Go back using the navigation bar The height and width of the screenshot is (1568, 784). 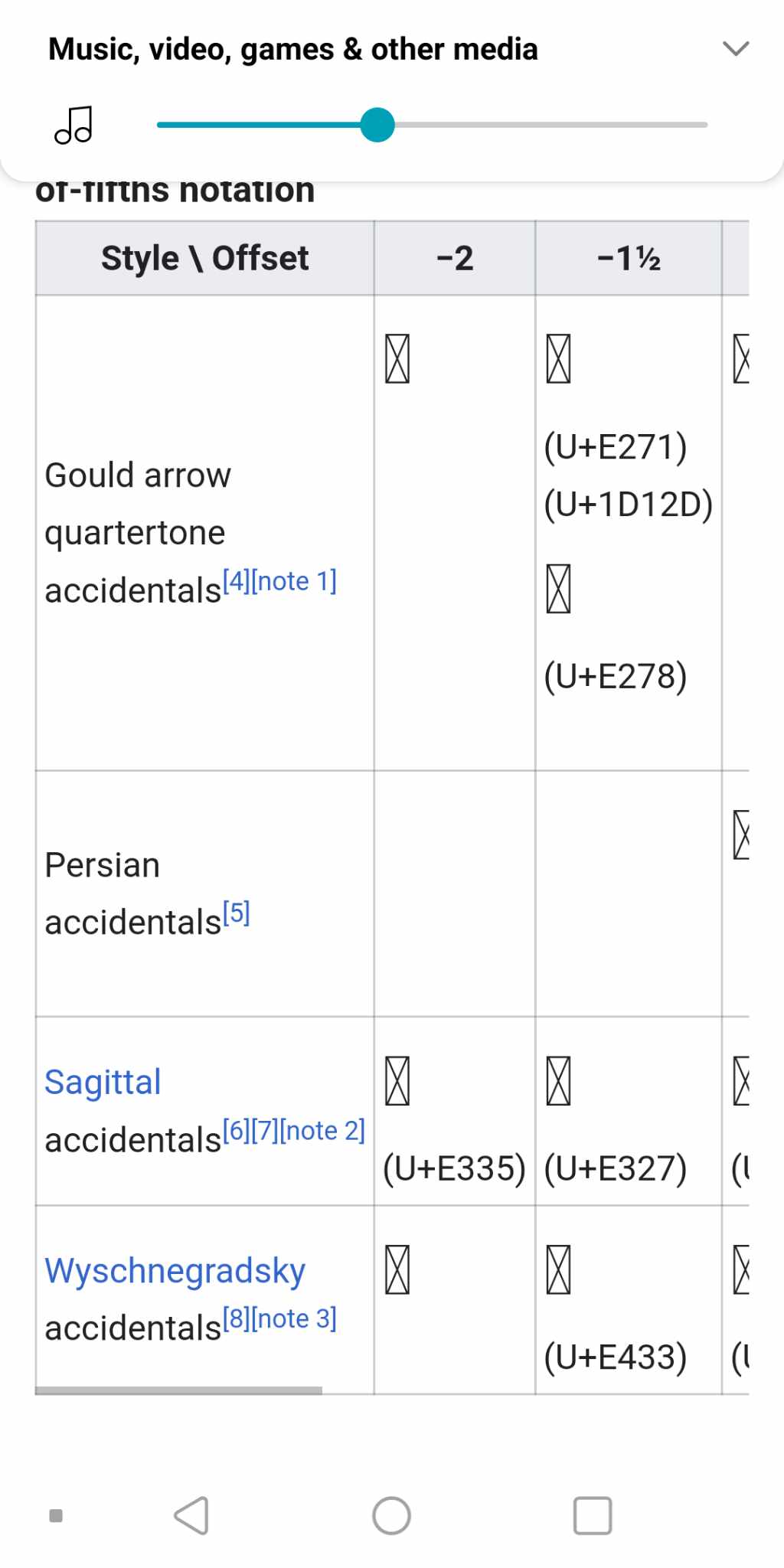click(191, 1516)
